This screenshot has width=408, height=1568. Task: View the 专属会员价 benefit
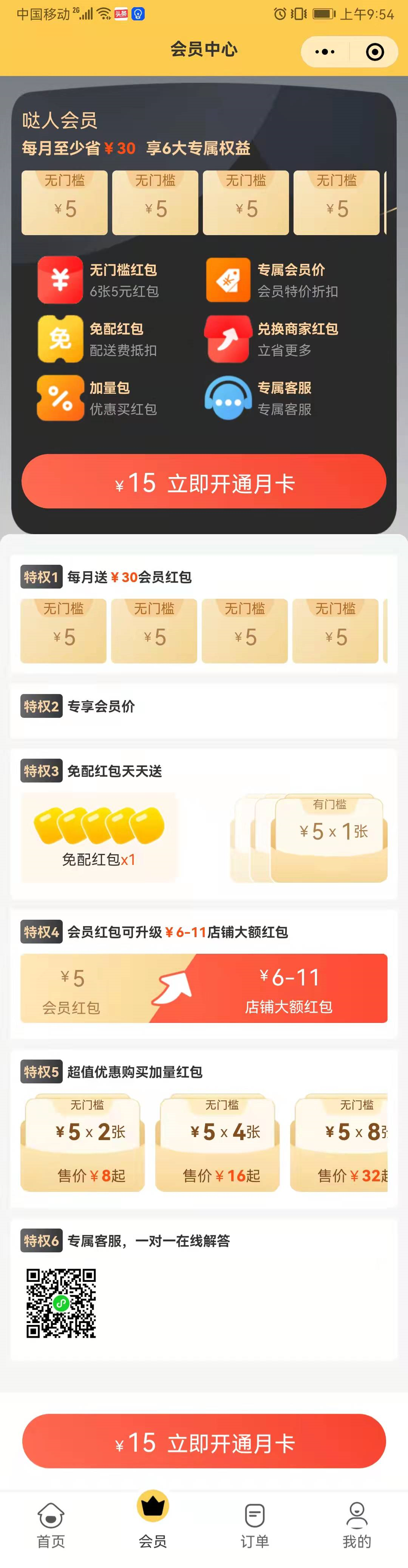pos(270,280)
